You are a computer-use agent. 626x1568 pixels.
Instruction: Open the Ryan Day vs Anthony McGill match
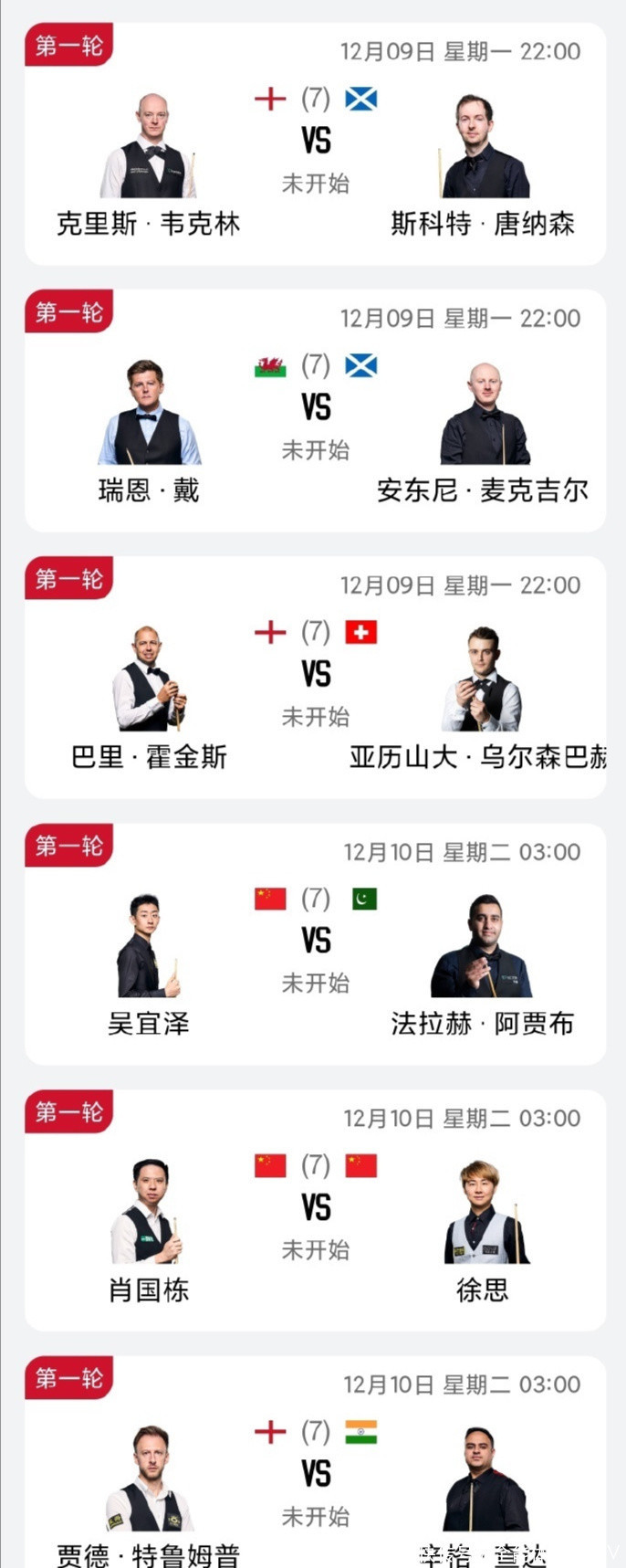point(315,413)
